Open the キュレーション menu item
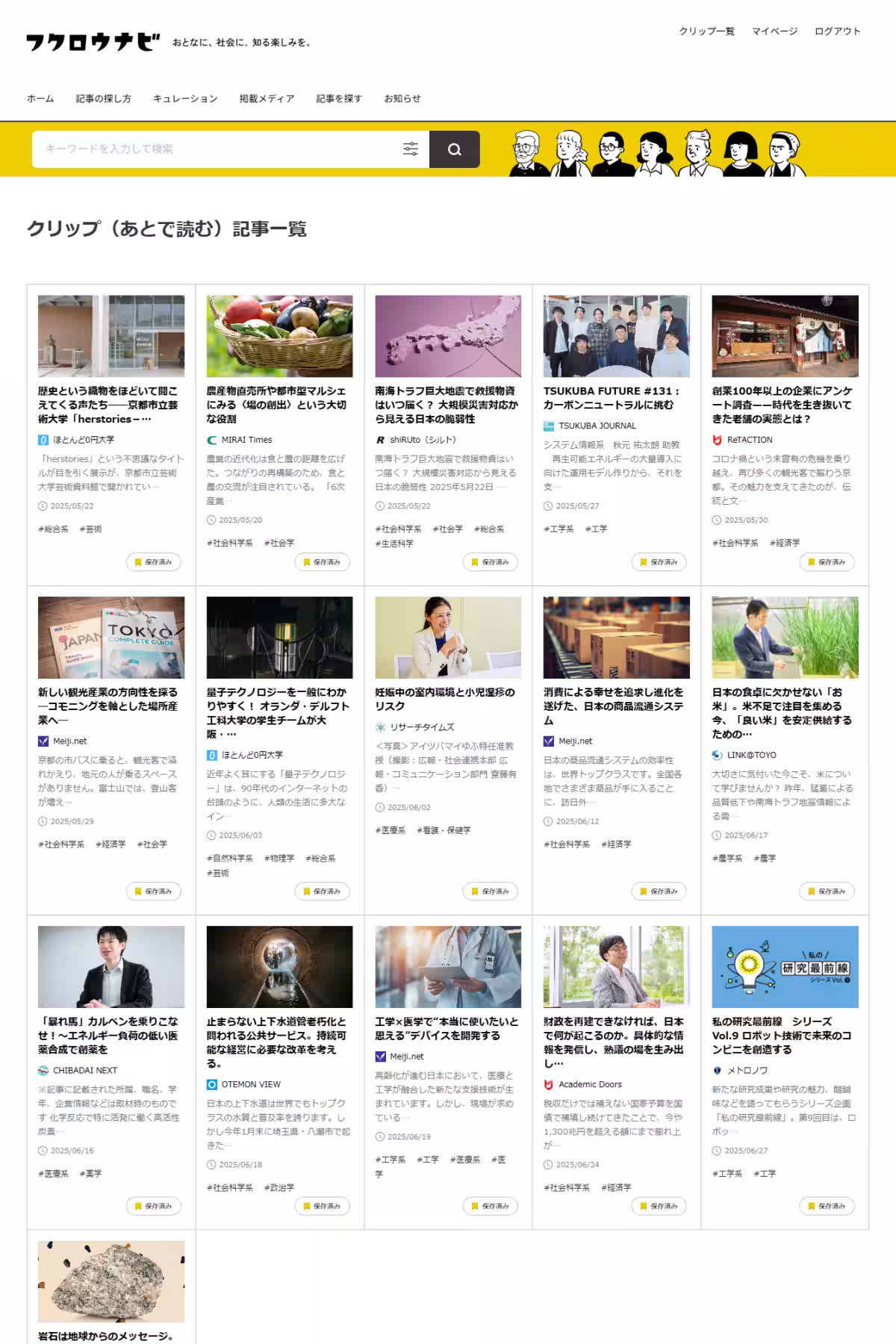The image size is (896, 1344). coord(185,99)
